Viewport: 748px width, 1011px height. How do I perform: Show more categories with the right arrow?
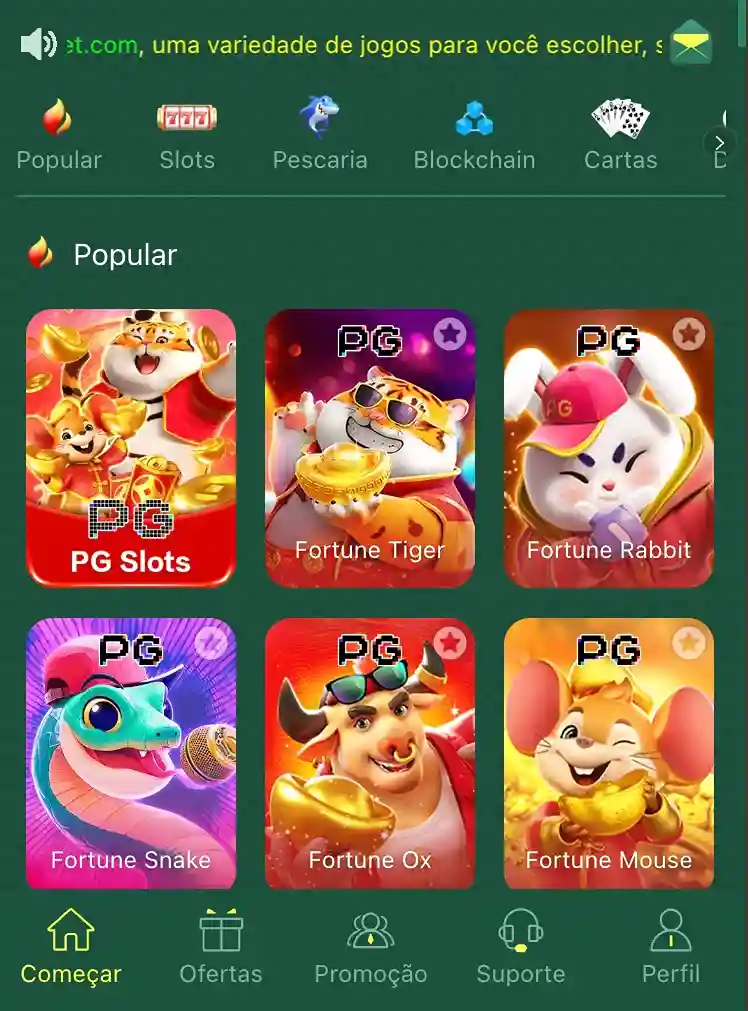[x=719, y=143]
